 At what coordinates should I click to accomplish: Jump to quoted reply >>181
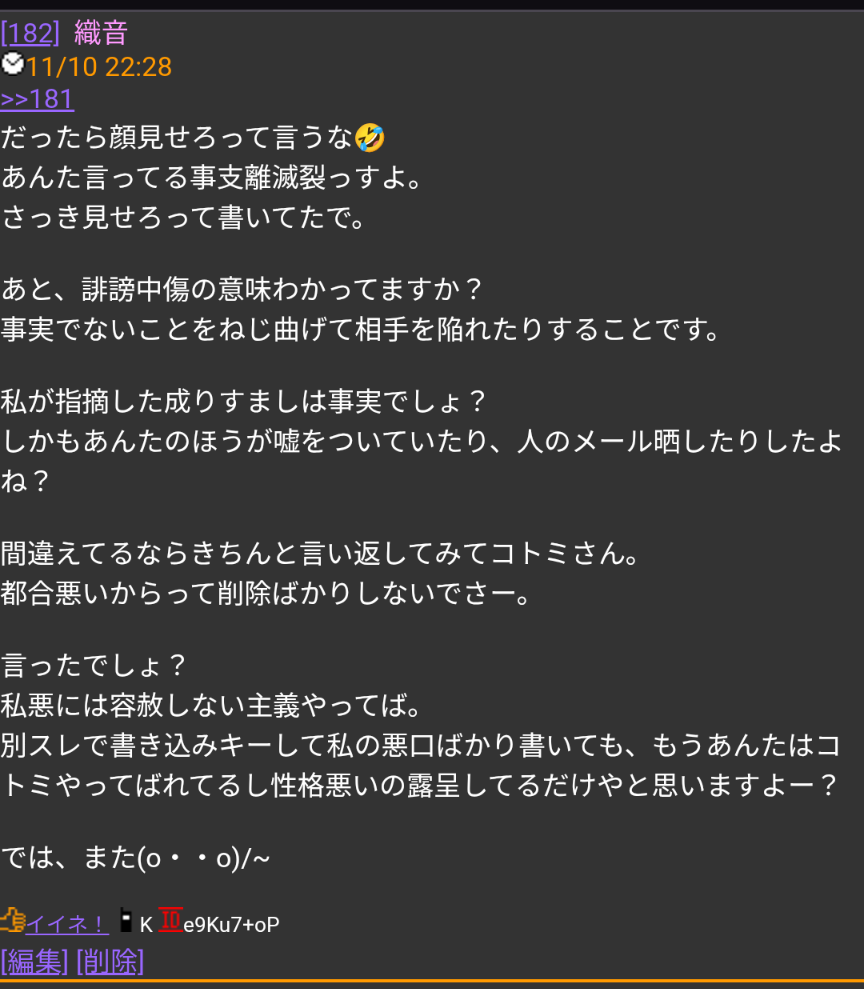(x=37, y=99)
